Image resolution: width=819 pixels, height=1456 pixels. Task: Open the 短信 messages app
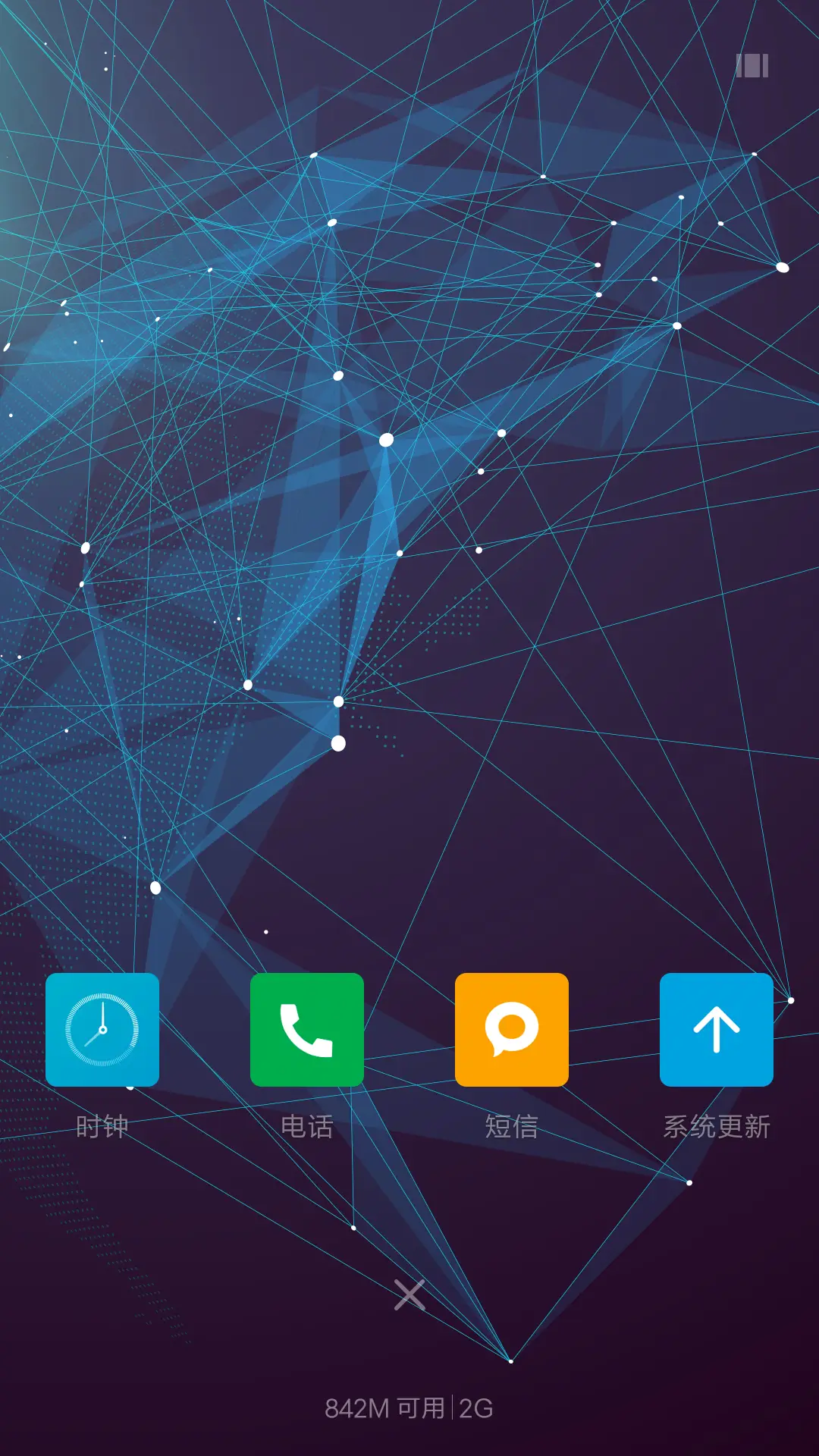[512, 1029]
